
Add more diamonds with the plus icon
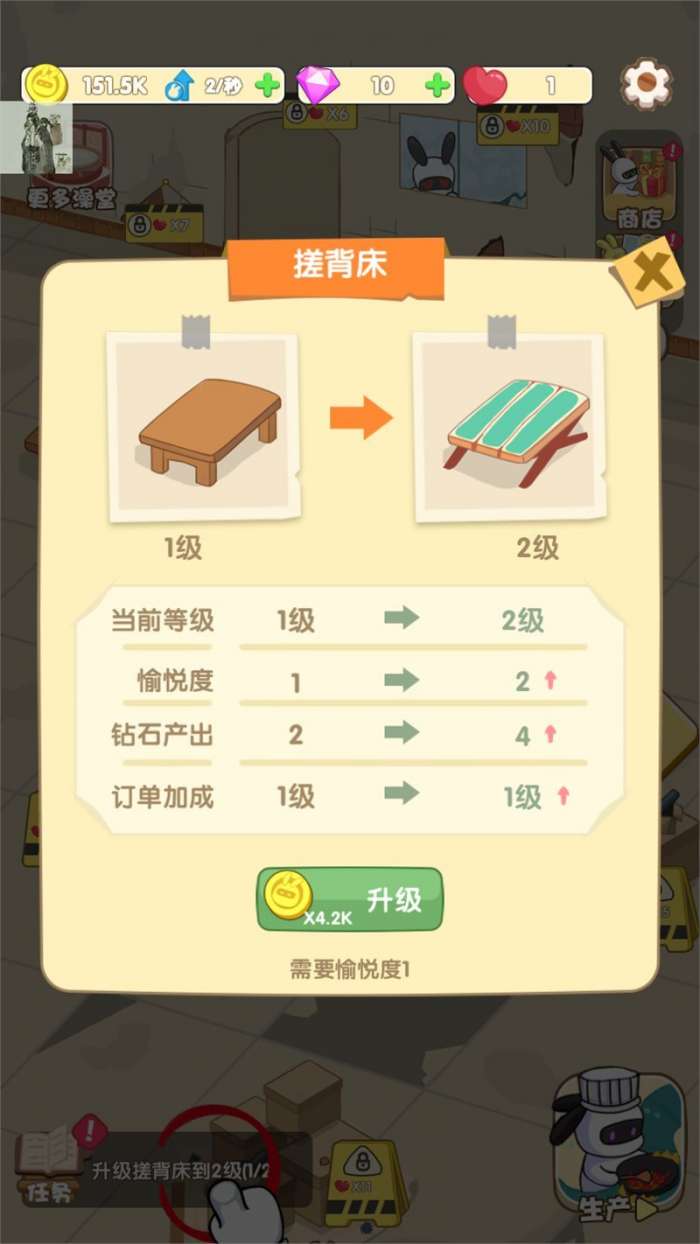tap(437, 86)
